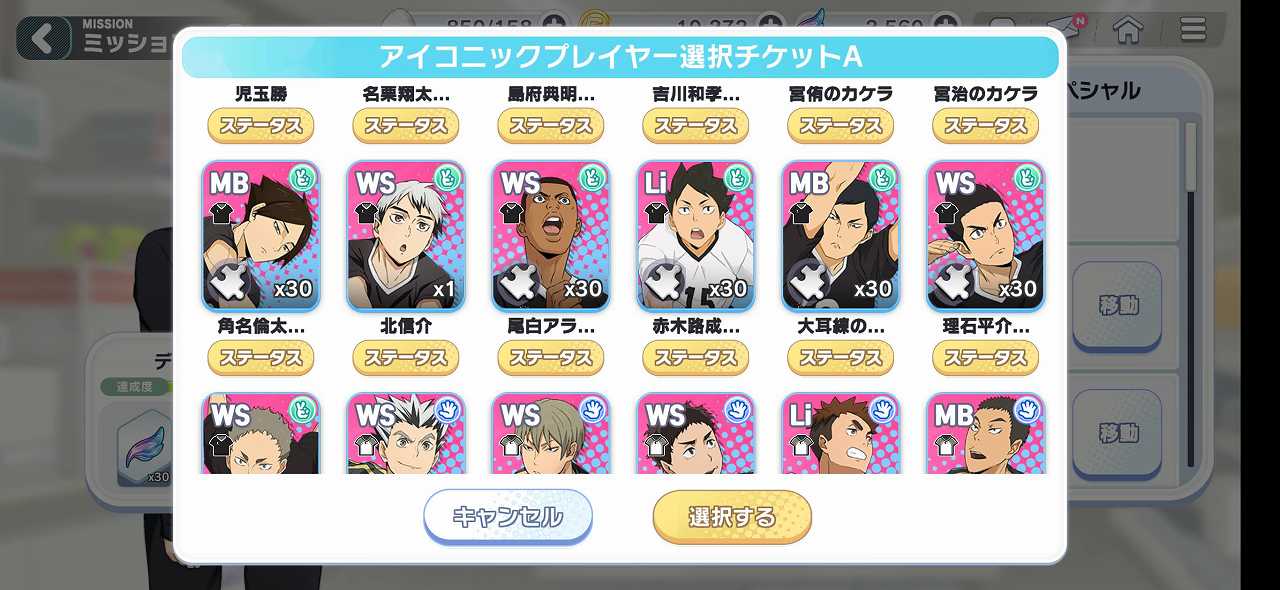The width and height of the screenshot is (1280, 590).
Task: Show ステータス for 名栗翔太
Action: click(x=406, y=126)
